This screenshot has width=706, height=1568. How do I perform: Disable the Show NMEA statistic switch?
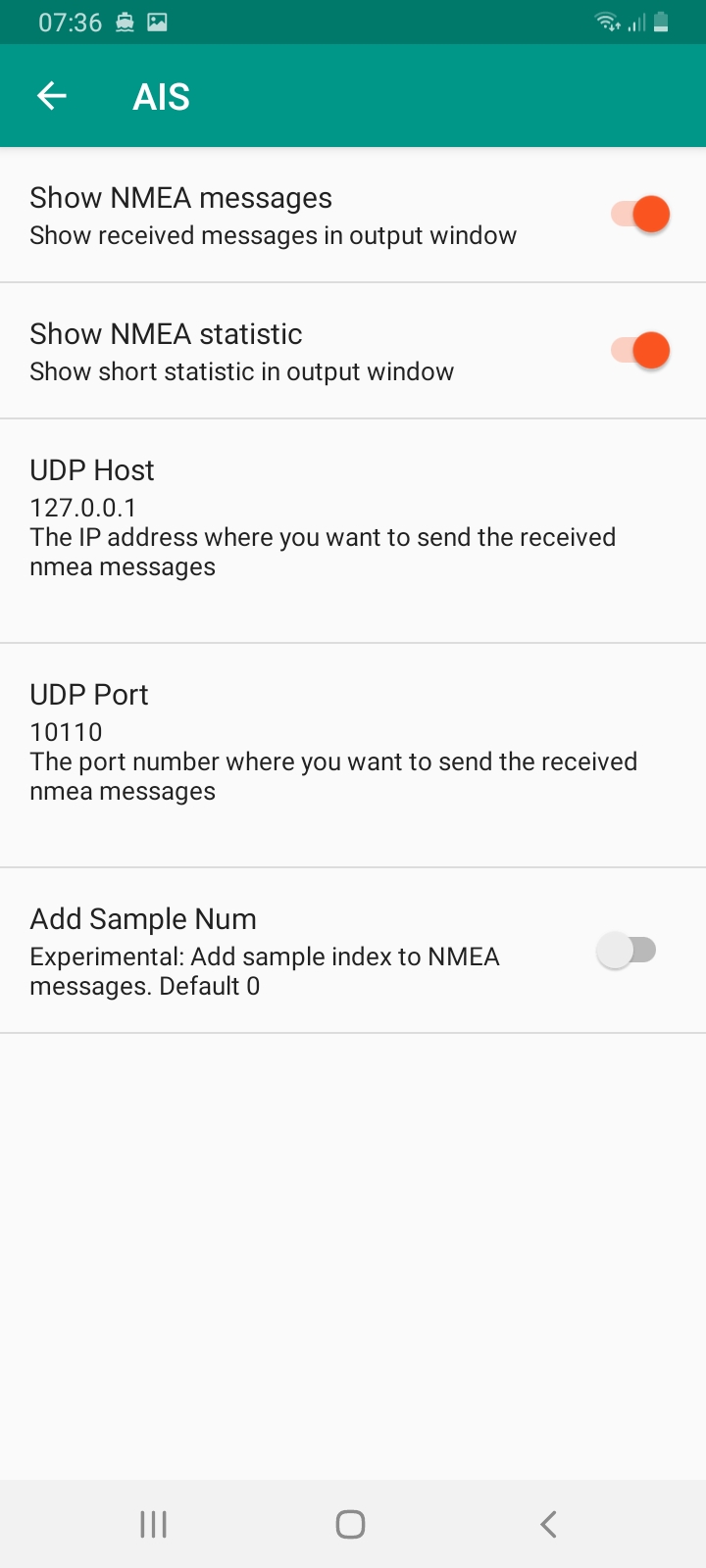(x=639, y=351)
